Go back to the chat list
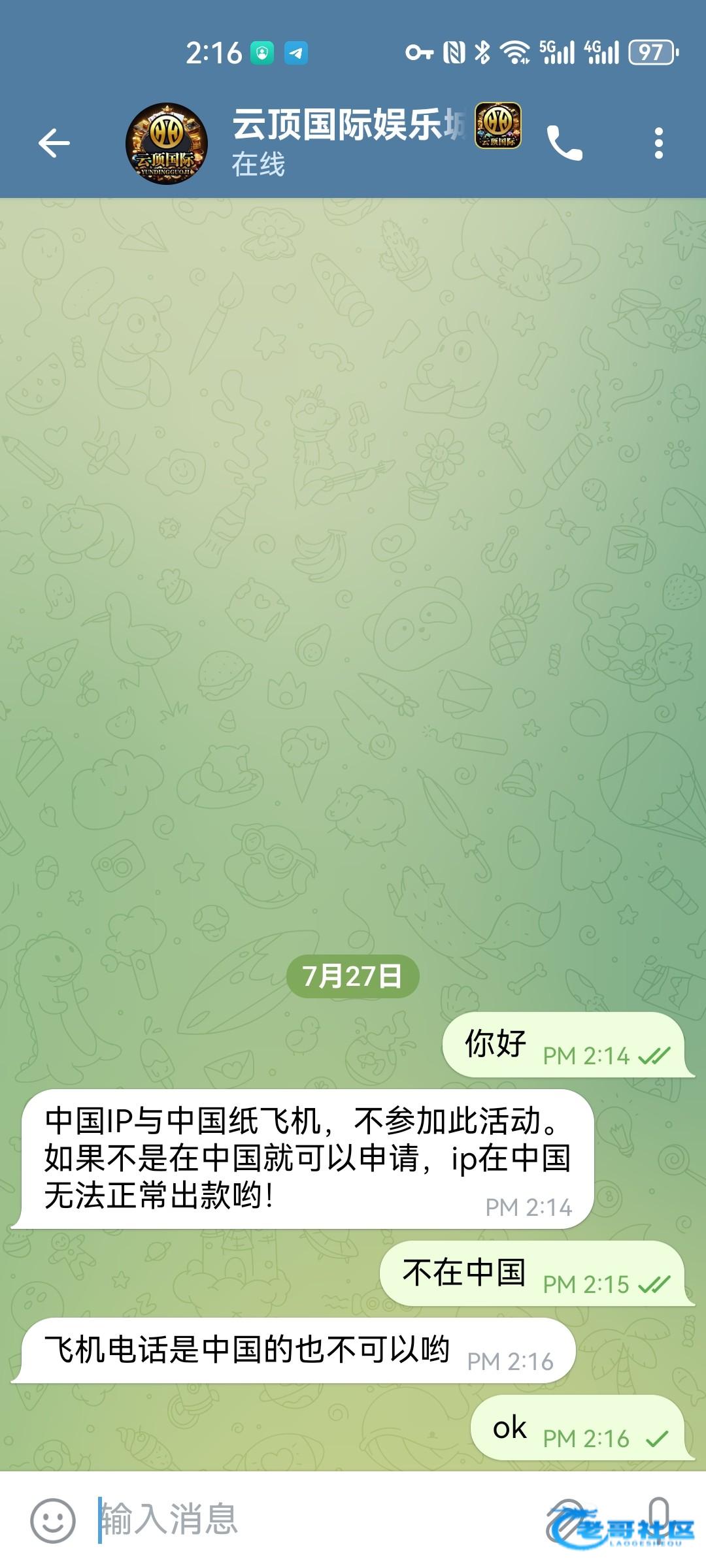 [x=54, y=143]
